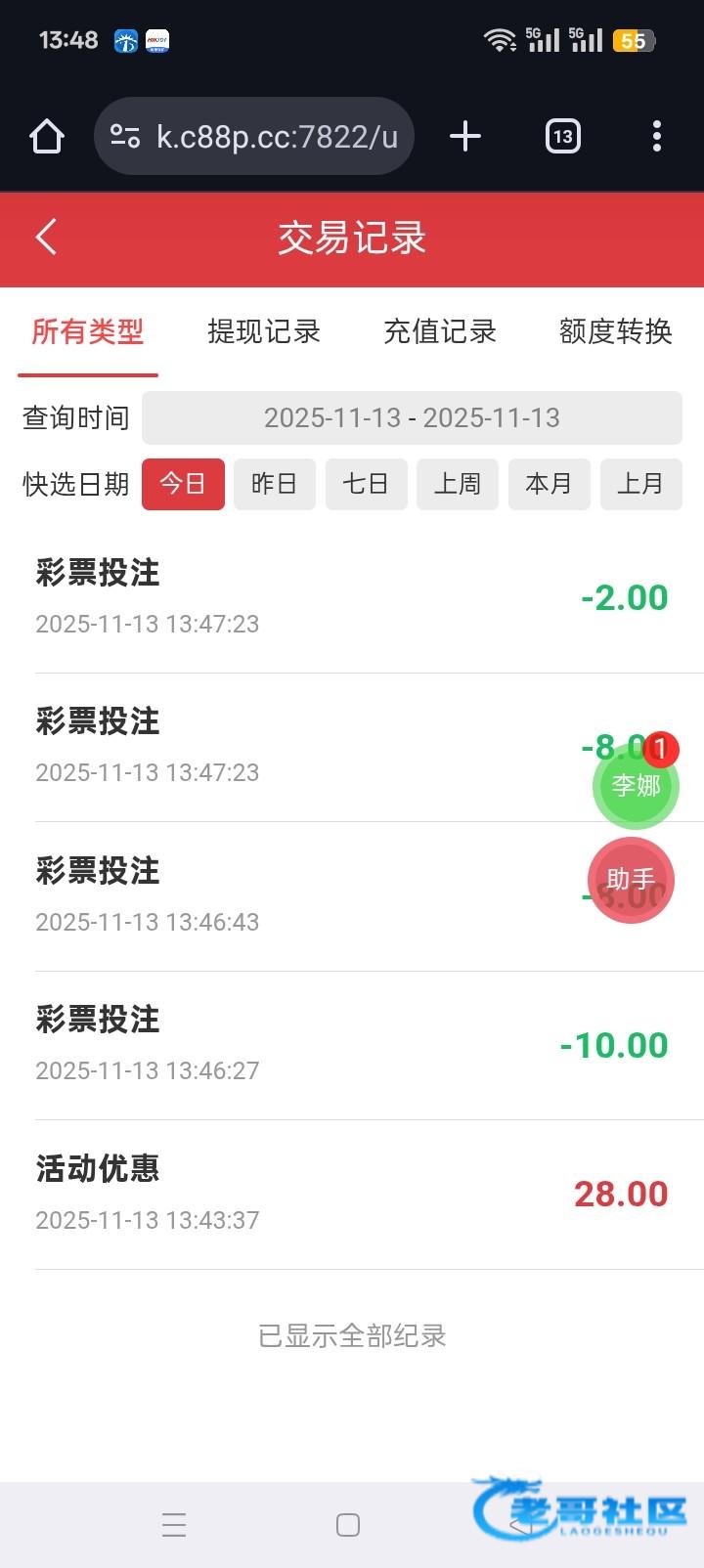This screenshot has height=1568, width=704.
Task: Show records for 本月
Action: (549, 484)
